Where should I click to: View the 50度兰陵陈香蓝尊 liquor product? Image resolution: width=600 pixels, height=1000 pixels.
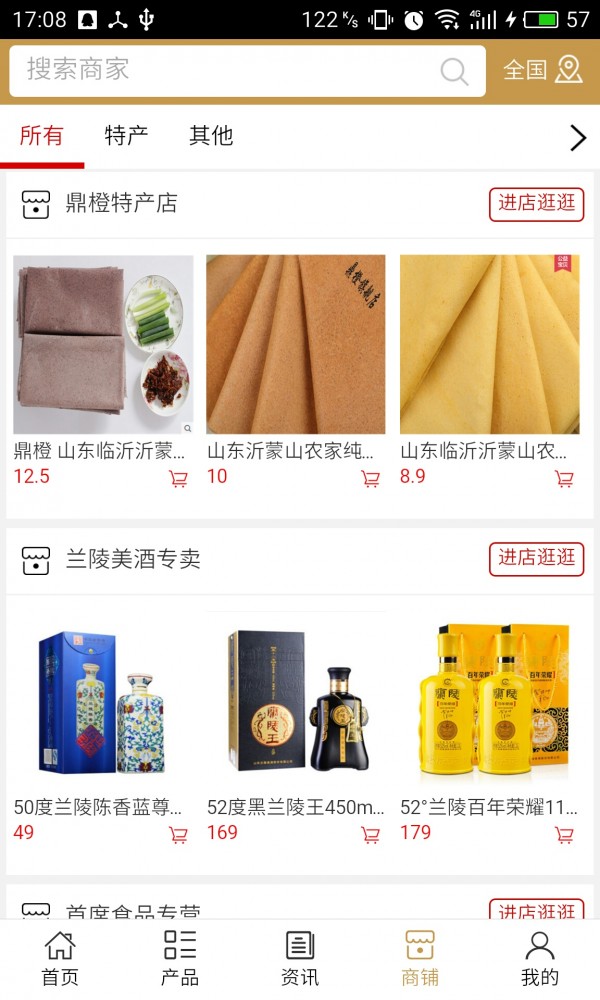(103, 700)
